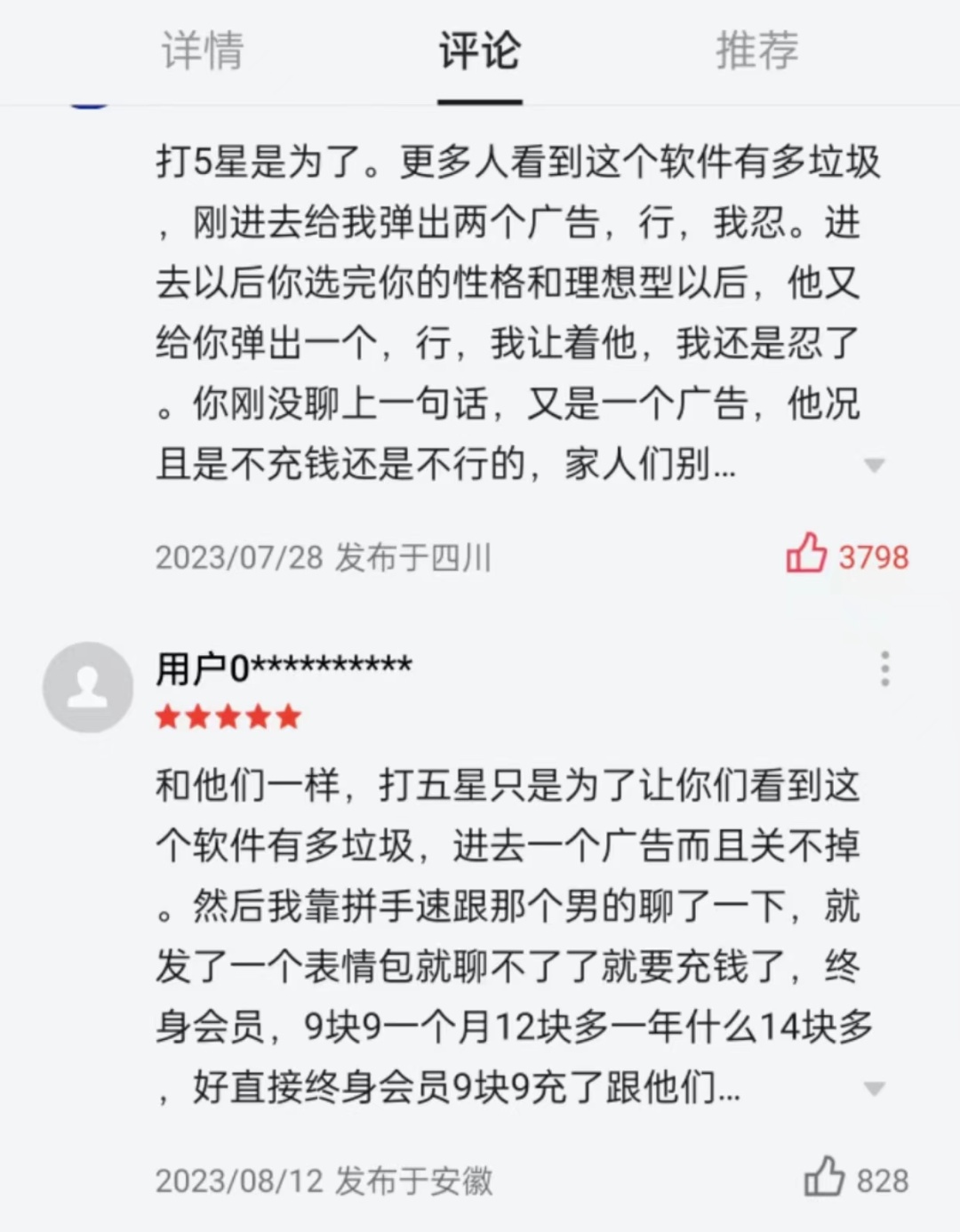
Task: Select the 评论 tab
Action: 478,52
